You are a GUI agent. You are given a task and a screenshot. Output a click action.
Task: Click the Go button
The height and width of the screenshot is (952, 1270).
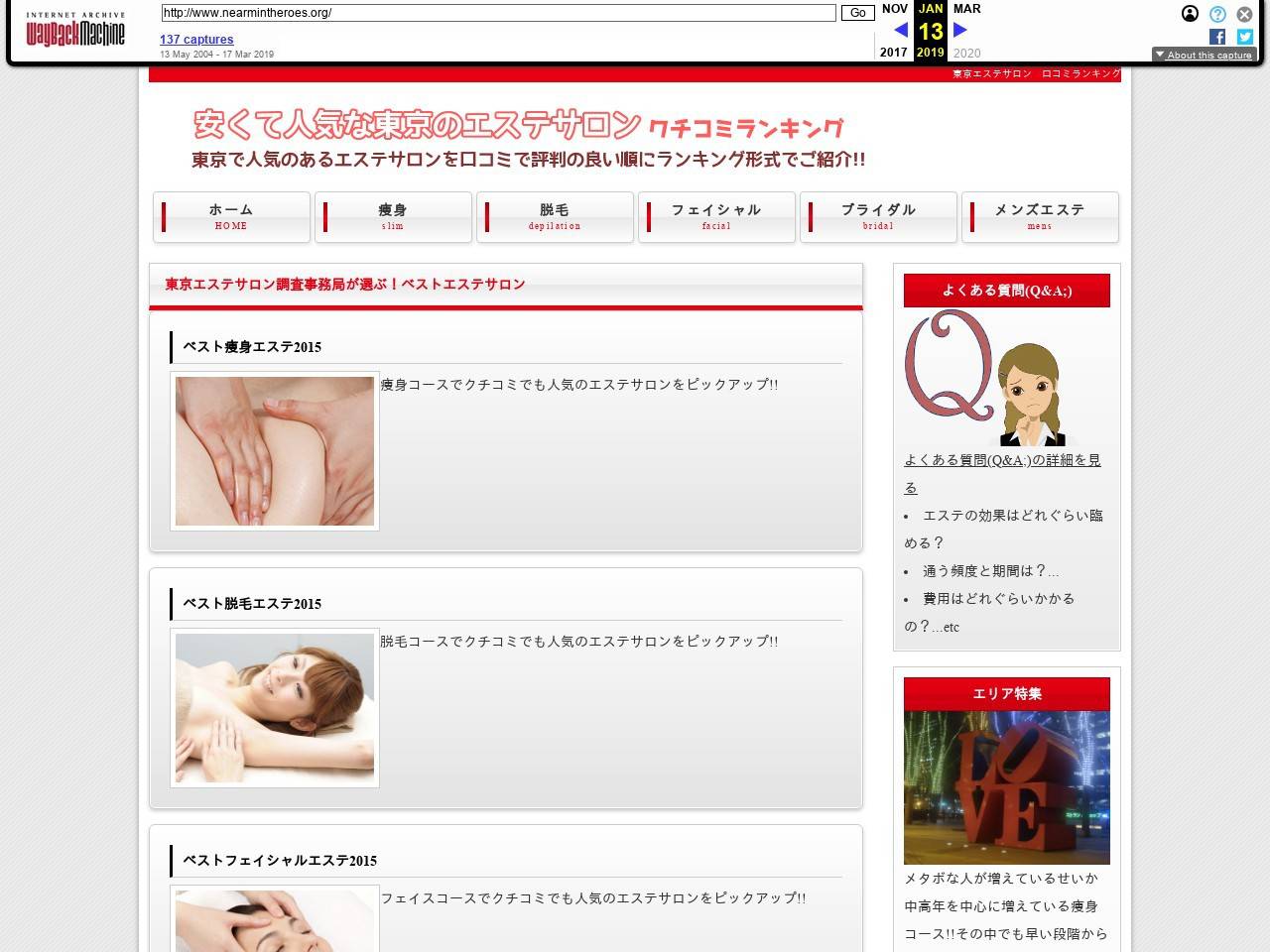pyautogui.click(x=857, y=13)
